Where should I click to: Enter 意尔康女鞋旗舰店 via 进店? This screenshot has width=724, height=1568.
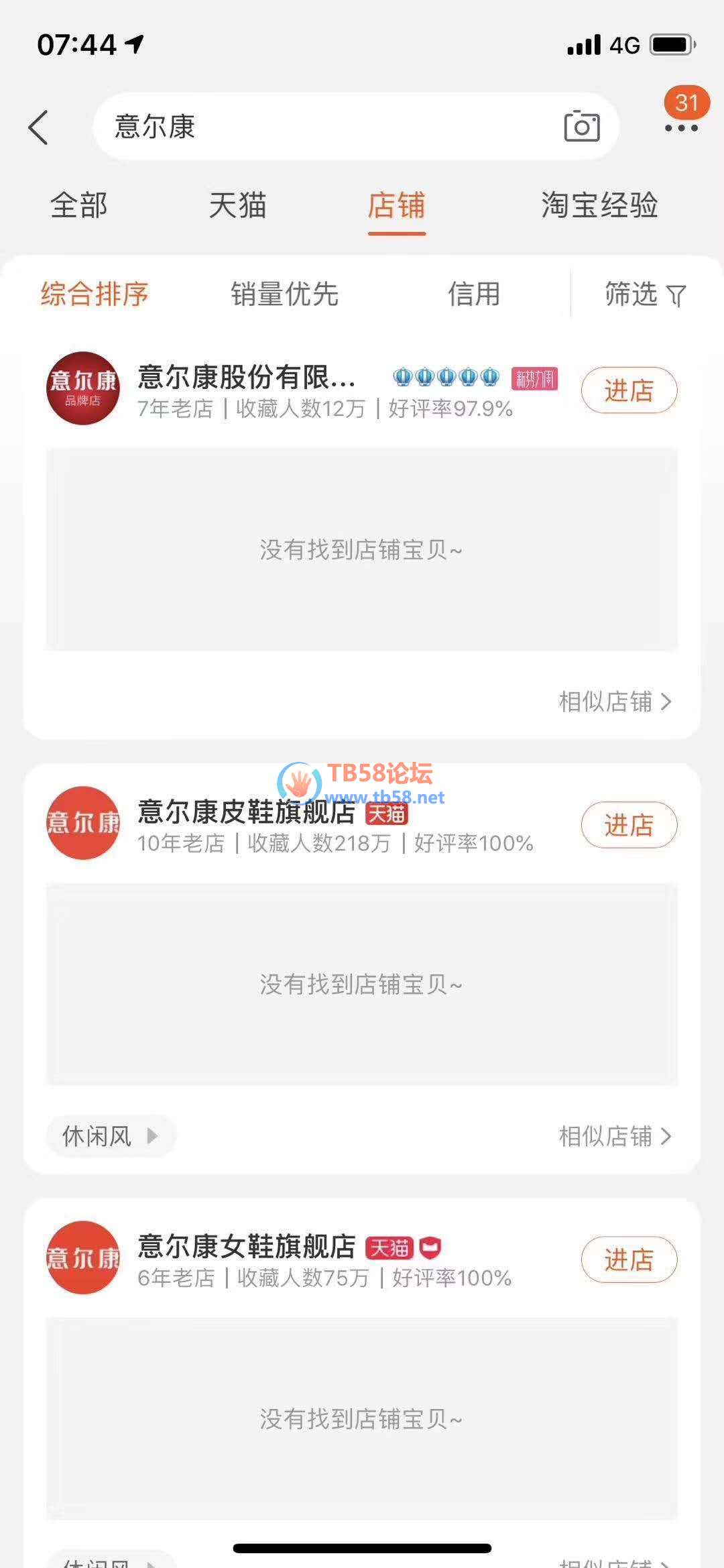629,1259
